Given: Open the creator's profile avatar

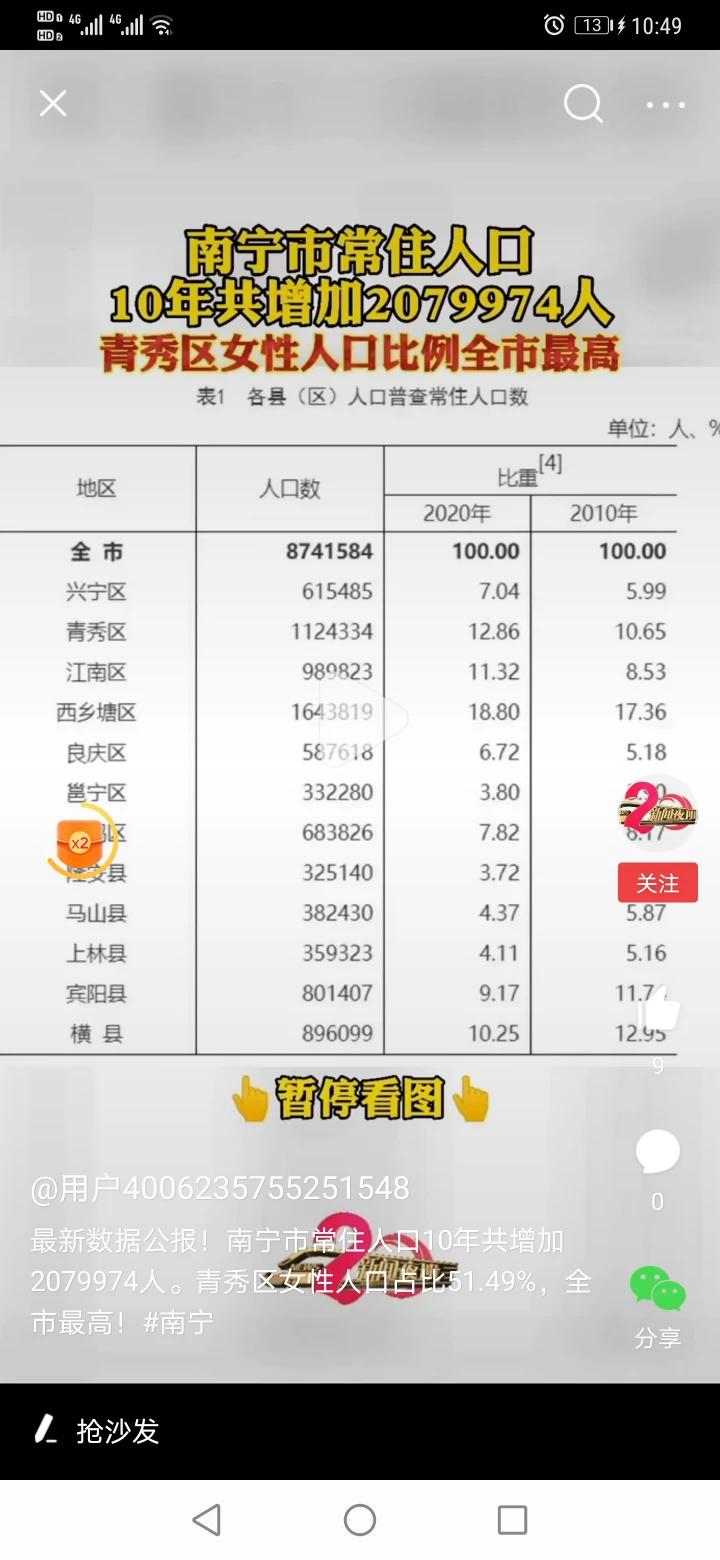Looking at the screenshot, I should pyautogui.click(x=657, y=812).
